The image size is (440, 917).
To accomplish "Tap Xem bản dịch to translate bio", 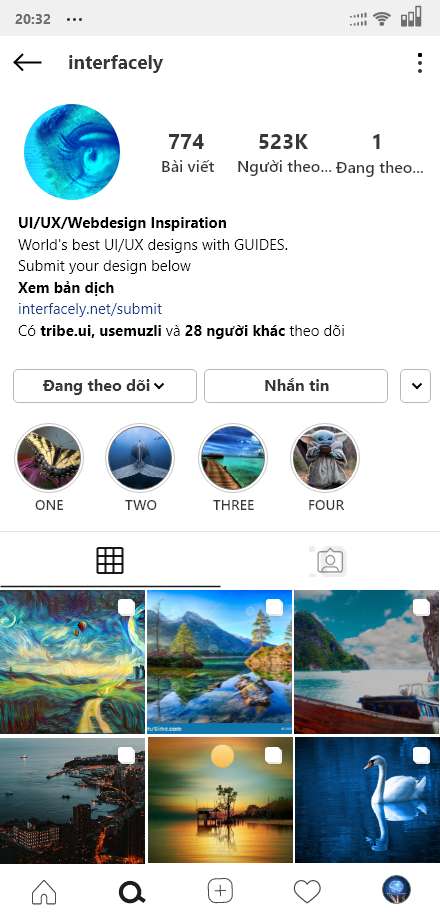I will (x=66, y=288).
